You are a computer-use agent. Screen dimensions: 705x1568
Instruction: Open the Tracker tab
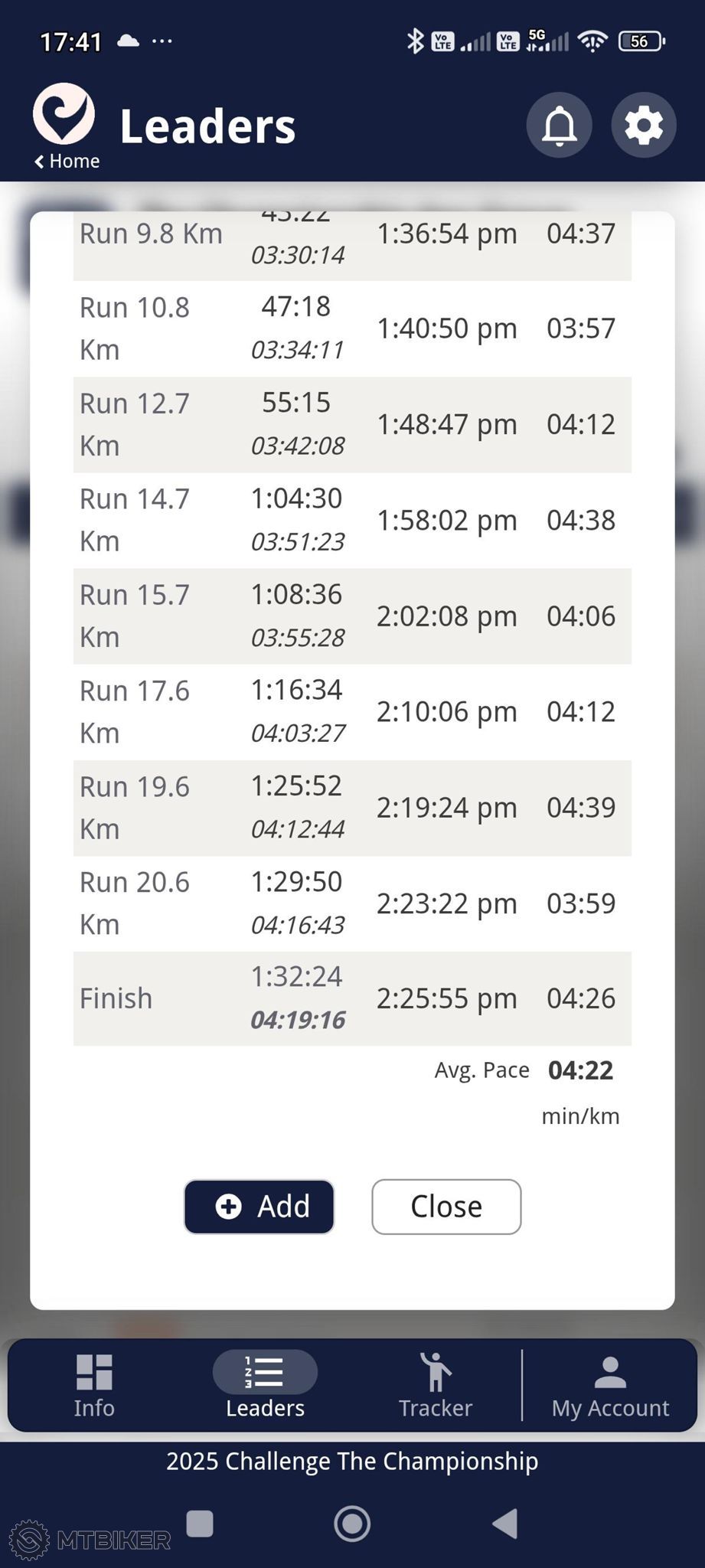point(436,1386)
